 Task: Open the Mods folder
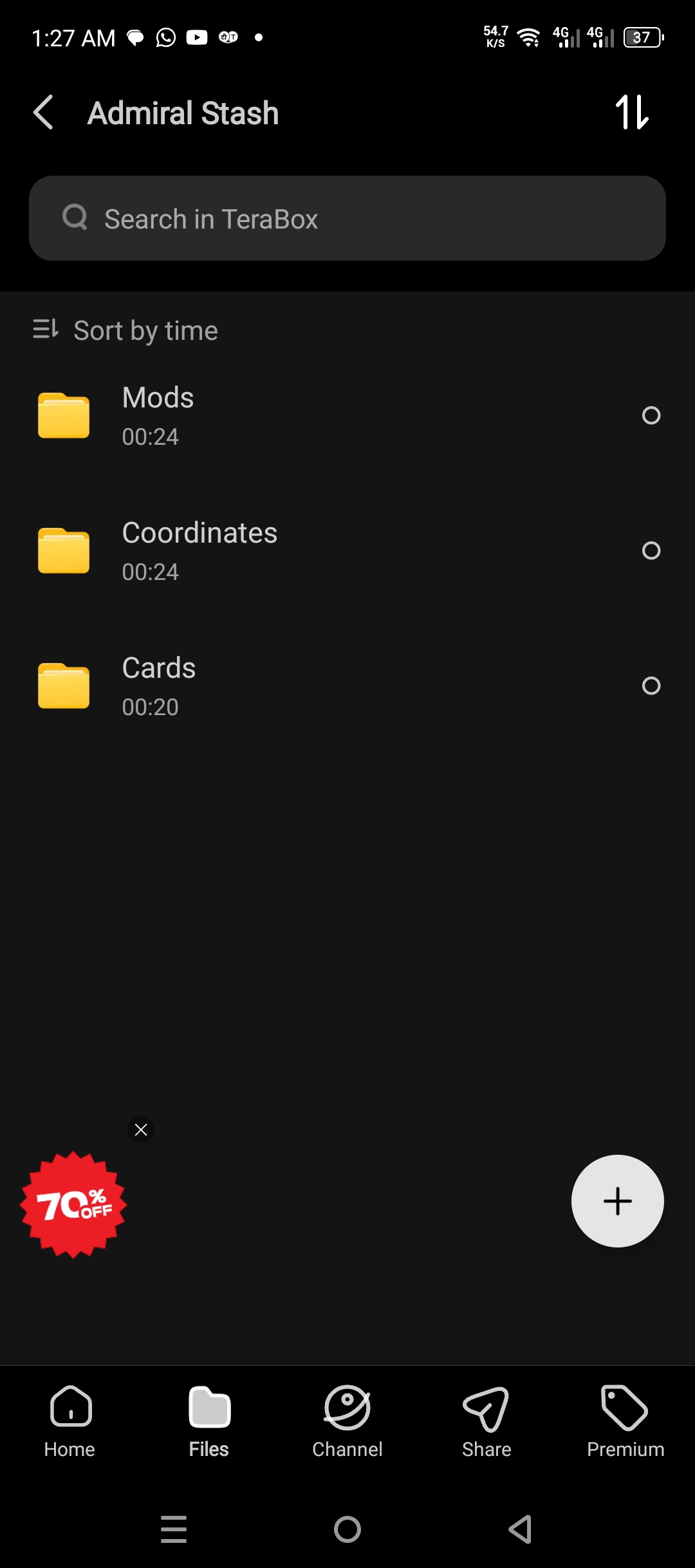[x=257, y=415]
